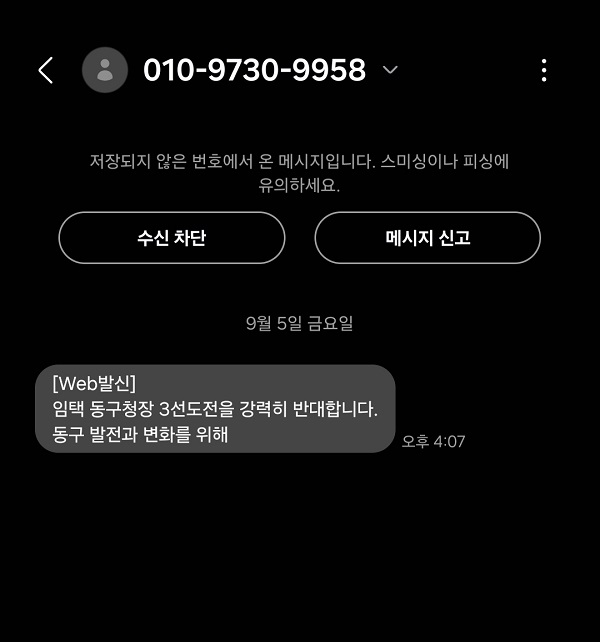Go back to the message list

pyautogui.click(x=45, y=70)
